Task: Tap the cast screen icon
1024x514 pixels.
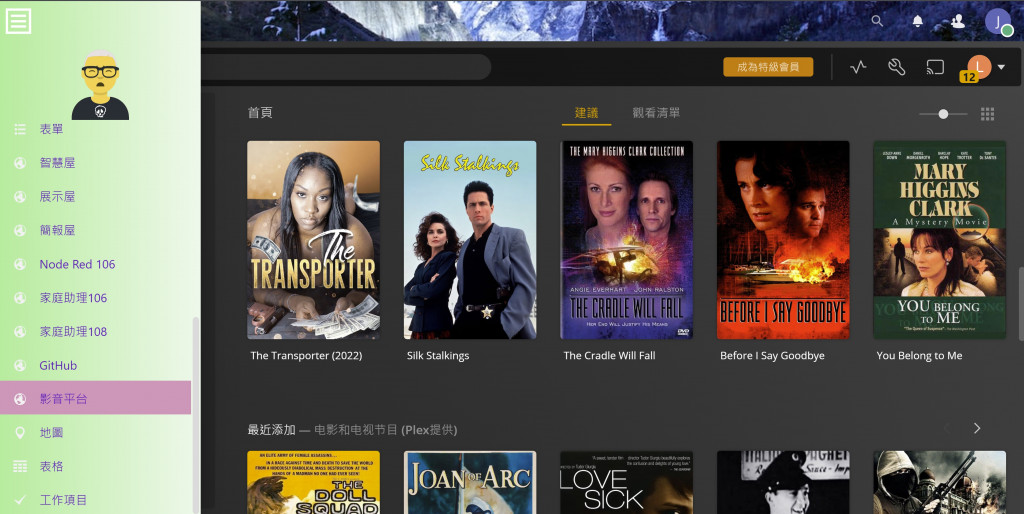Action: click(935, 67)
